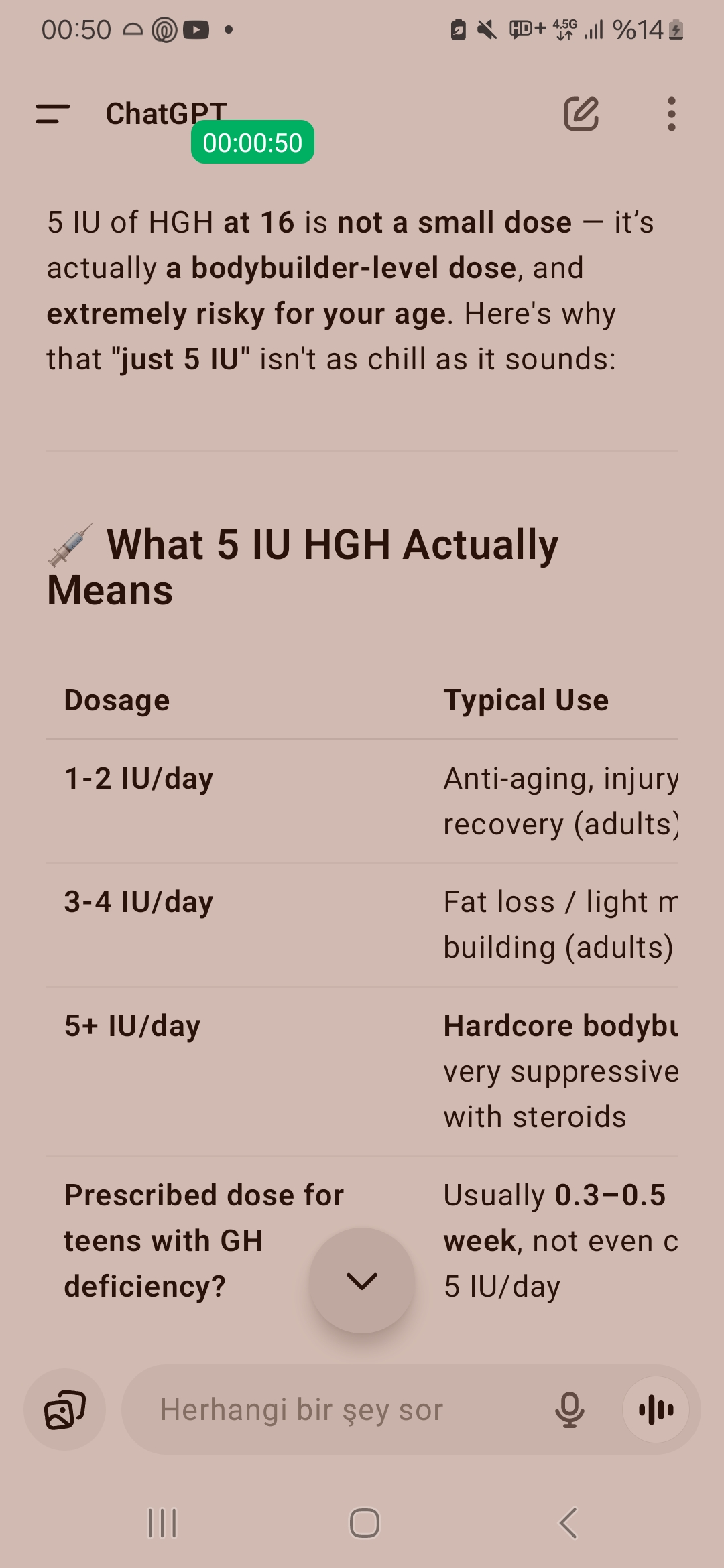Screen dimensions: 724x1568
Task: Open the sidebar menu with the hamburger icon
Action: [53, 114]
